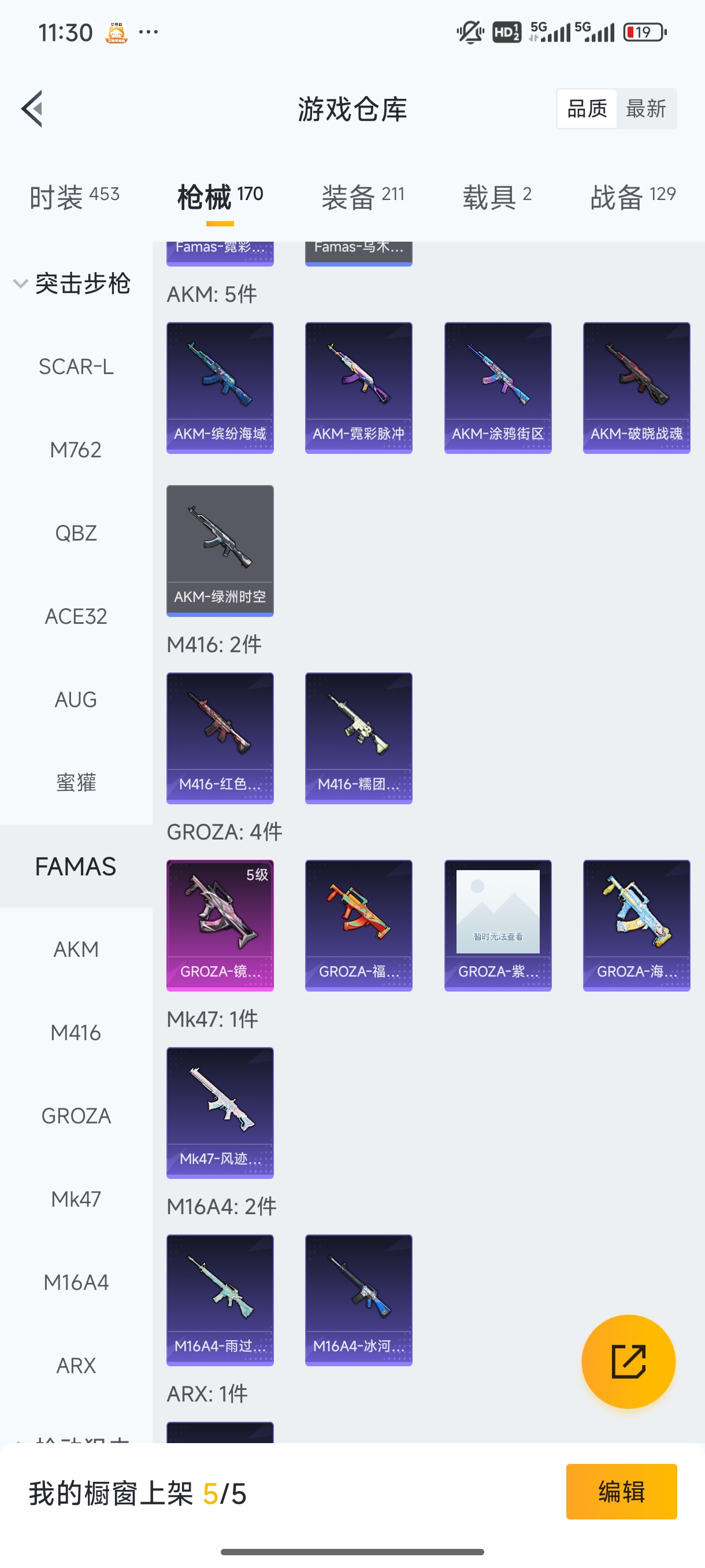The width and height of the screenshot is (705, 1568).
Task: View the AKM-绿洲时空 item
Action: click(x=220, y=550)
